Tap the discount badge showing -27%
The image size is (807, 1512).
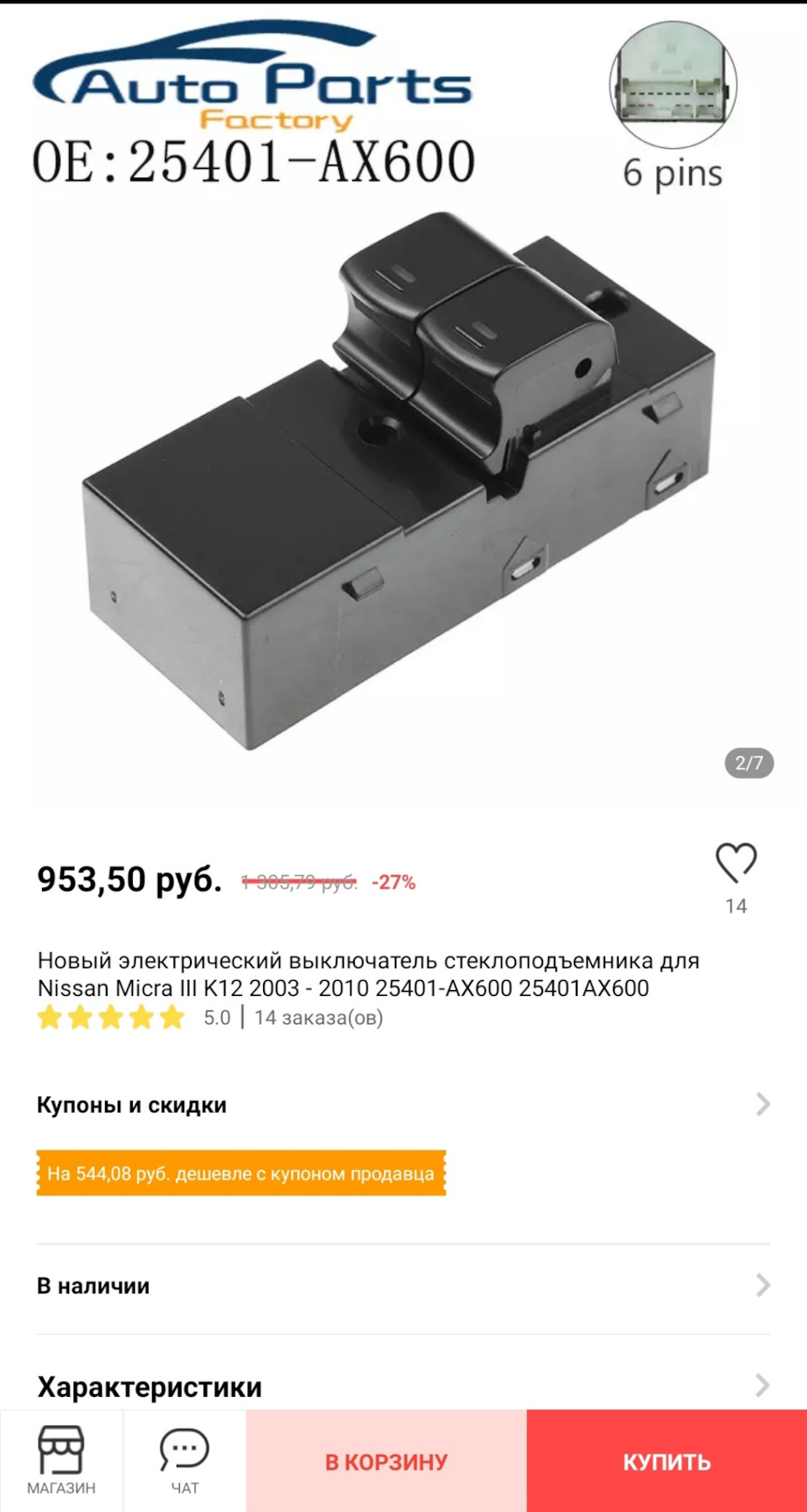pyautogui.click(x=394, y=882)
